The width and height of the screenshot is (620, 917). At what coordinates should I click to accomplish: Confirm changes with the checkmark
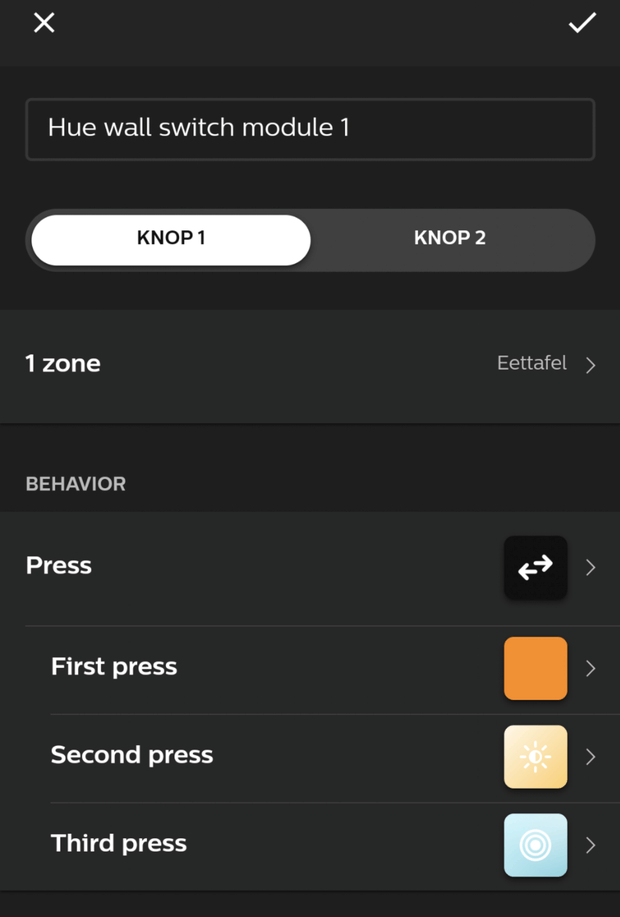coord(582,23)
